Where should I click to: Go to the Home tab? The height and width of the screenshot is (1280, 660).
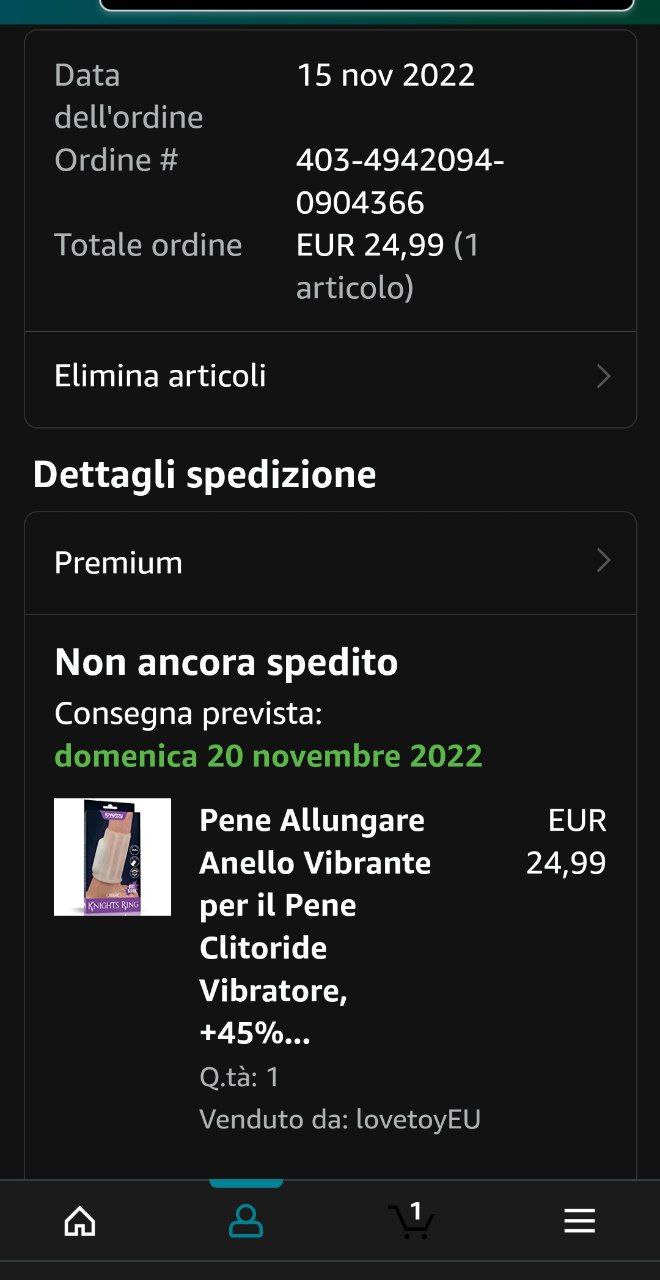(x=80, y=1221)
